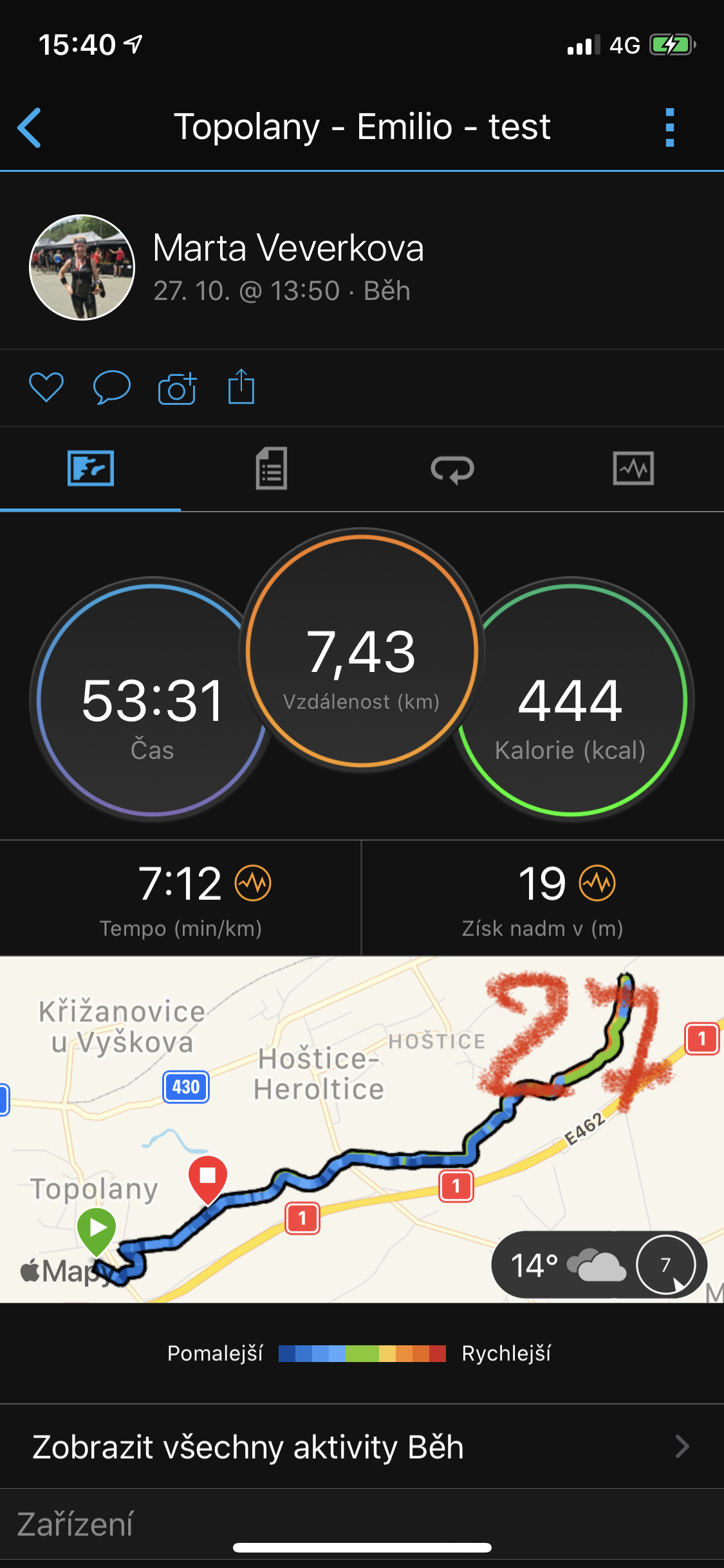Go back using the blue arrow
Viewport: 724px width, 1568px height.
(x=30, y=127)
